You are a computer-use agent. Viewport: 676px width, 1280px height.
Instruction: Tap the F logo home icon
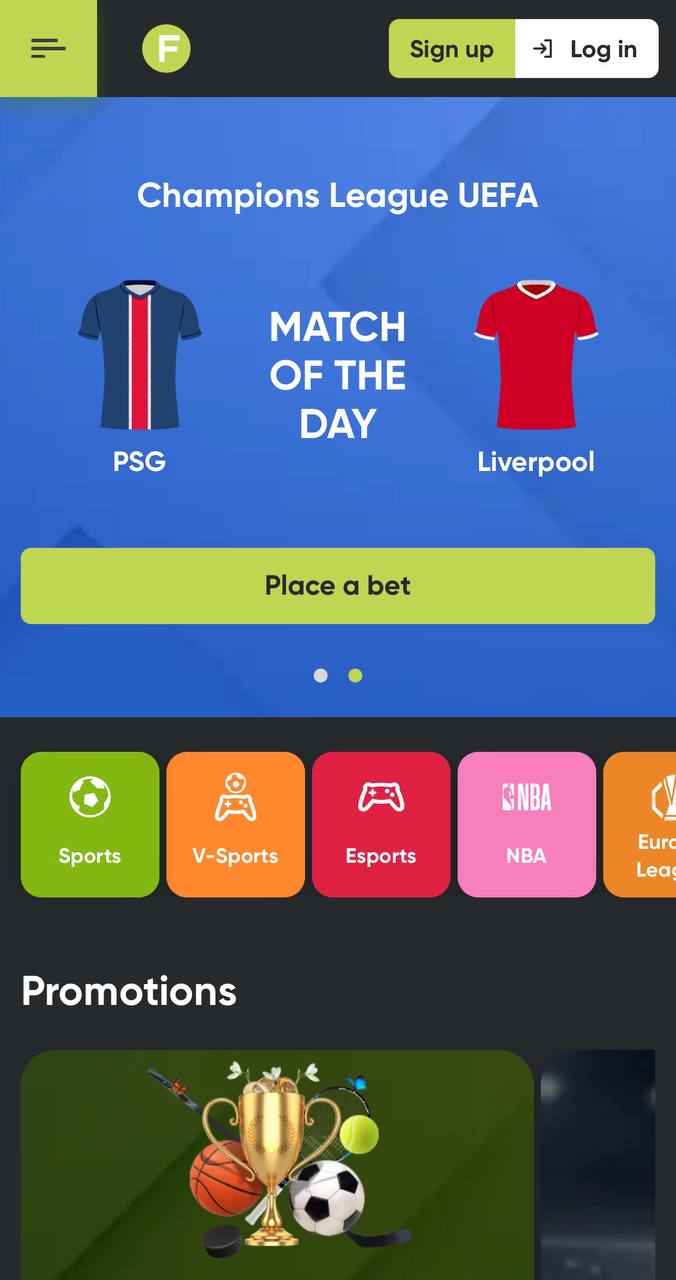coord(166,48)
